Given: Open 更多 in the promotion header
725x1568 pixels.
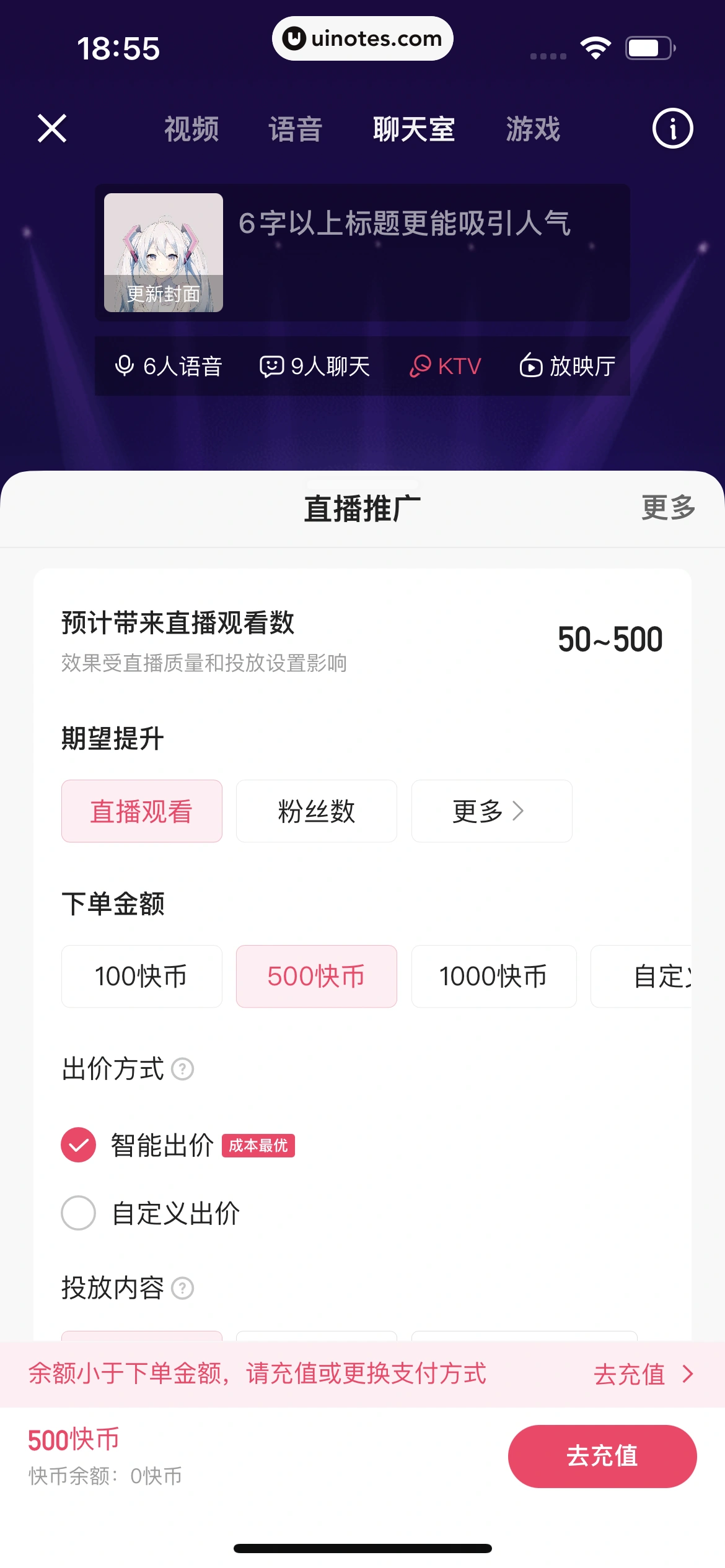Looking at the screenshot, I should point(668,508).
